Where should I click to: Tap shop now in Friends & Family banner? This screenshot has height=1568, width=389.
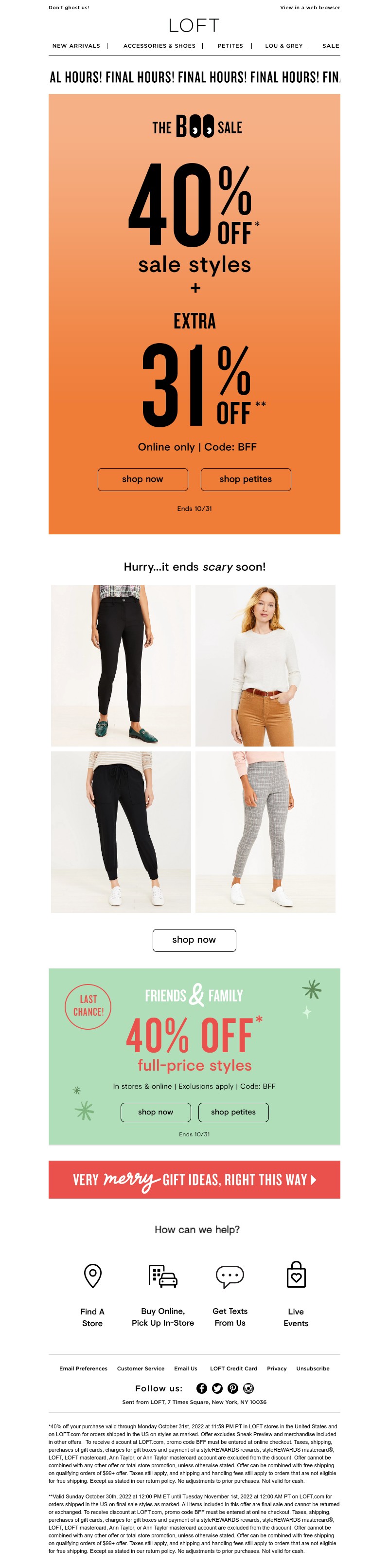pyautogui.click(x=156, y=1112)
